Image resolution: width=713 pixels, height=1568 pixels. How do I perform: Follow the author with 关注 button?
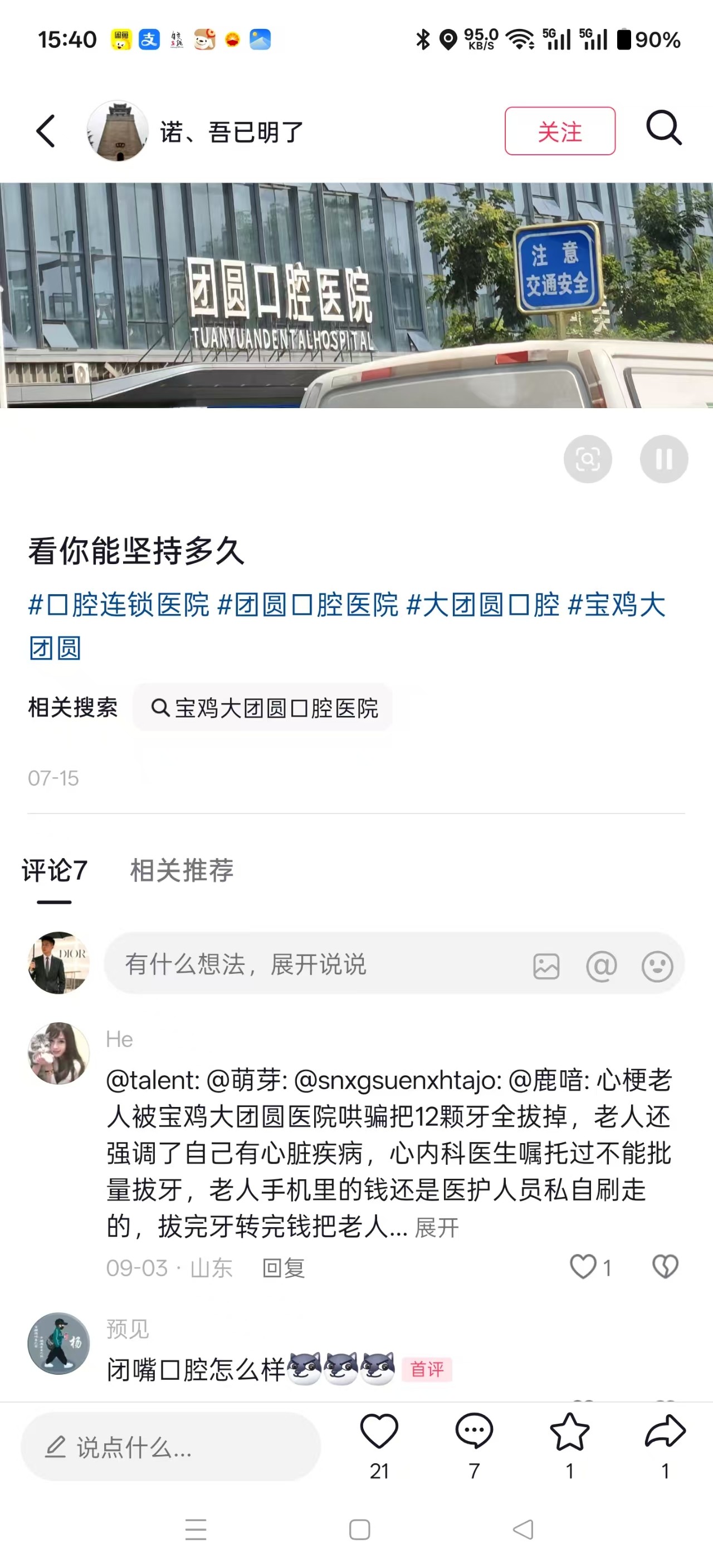(x=560, y=131)
